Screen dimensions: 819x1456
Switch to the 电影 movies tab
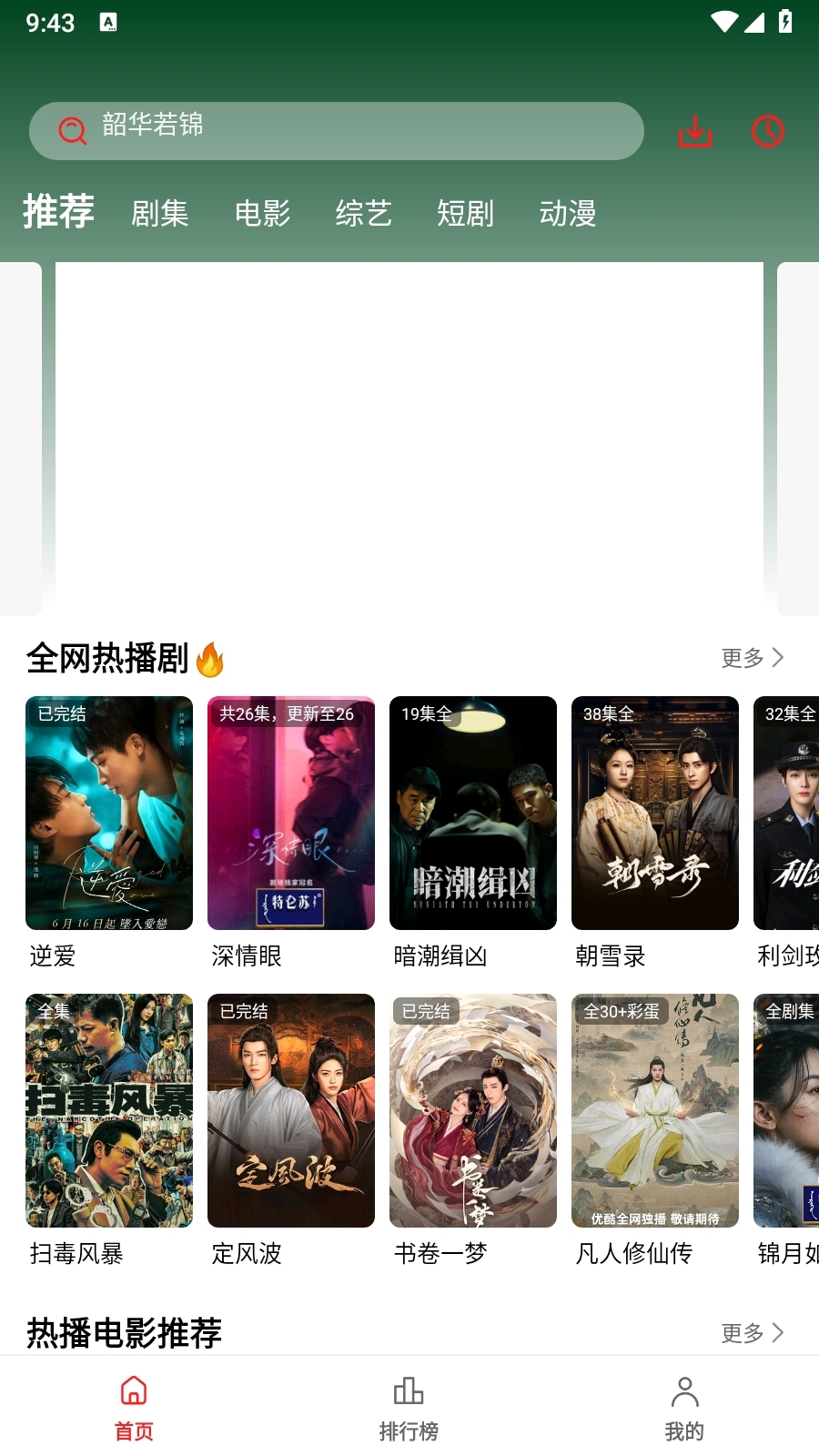[x=264, y=214]
